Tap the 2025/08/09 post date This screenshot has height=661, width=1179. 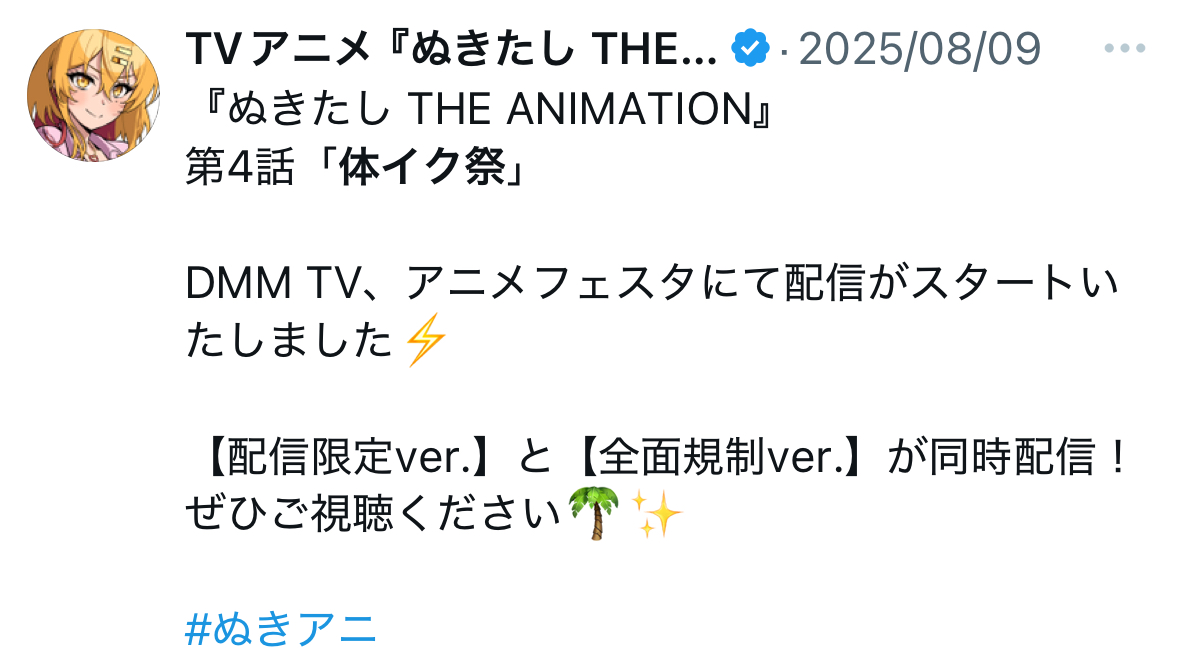tap(919, 49)
